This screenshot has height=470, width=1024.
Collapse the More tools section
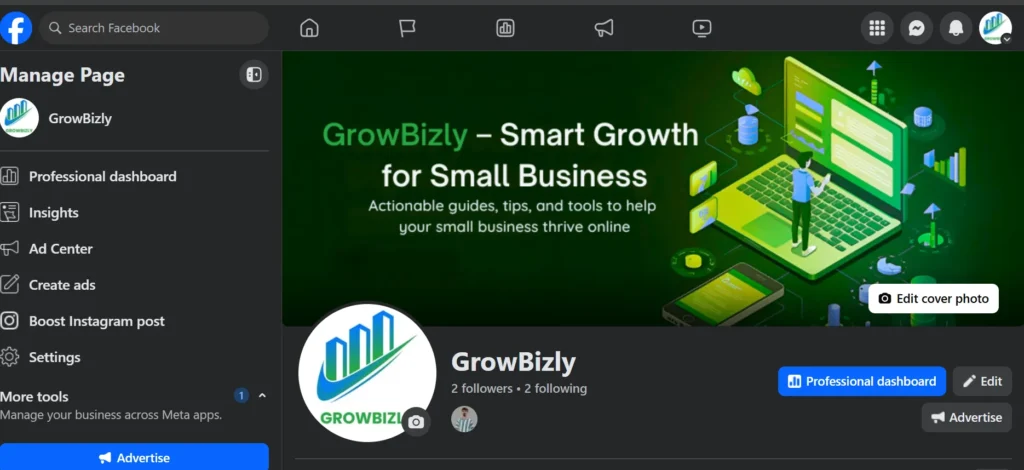(x=262, y=396)
